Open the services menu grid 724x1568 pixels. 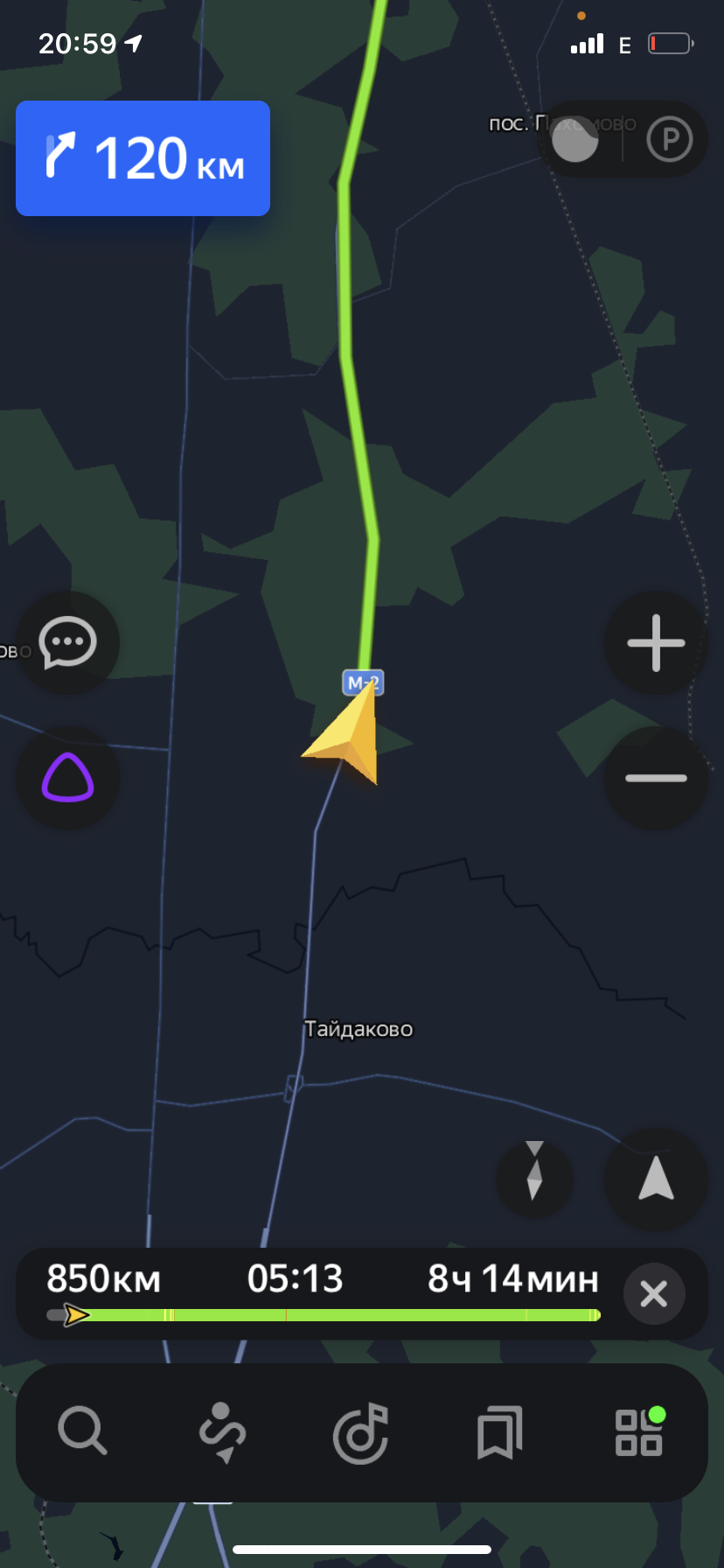[639, 1432]
